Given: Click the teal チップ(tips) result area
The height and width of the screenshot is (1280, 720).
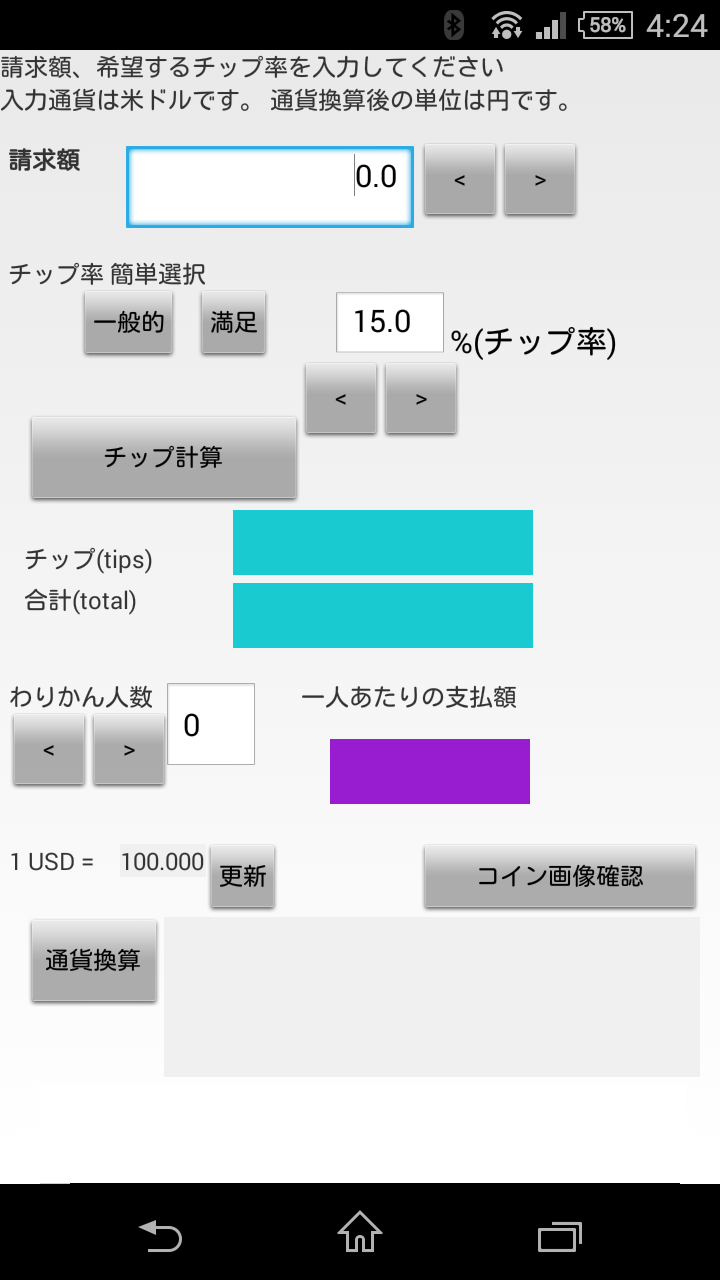Looking at the screenshot, I should [383, 542].
